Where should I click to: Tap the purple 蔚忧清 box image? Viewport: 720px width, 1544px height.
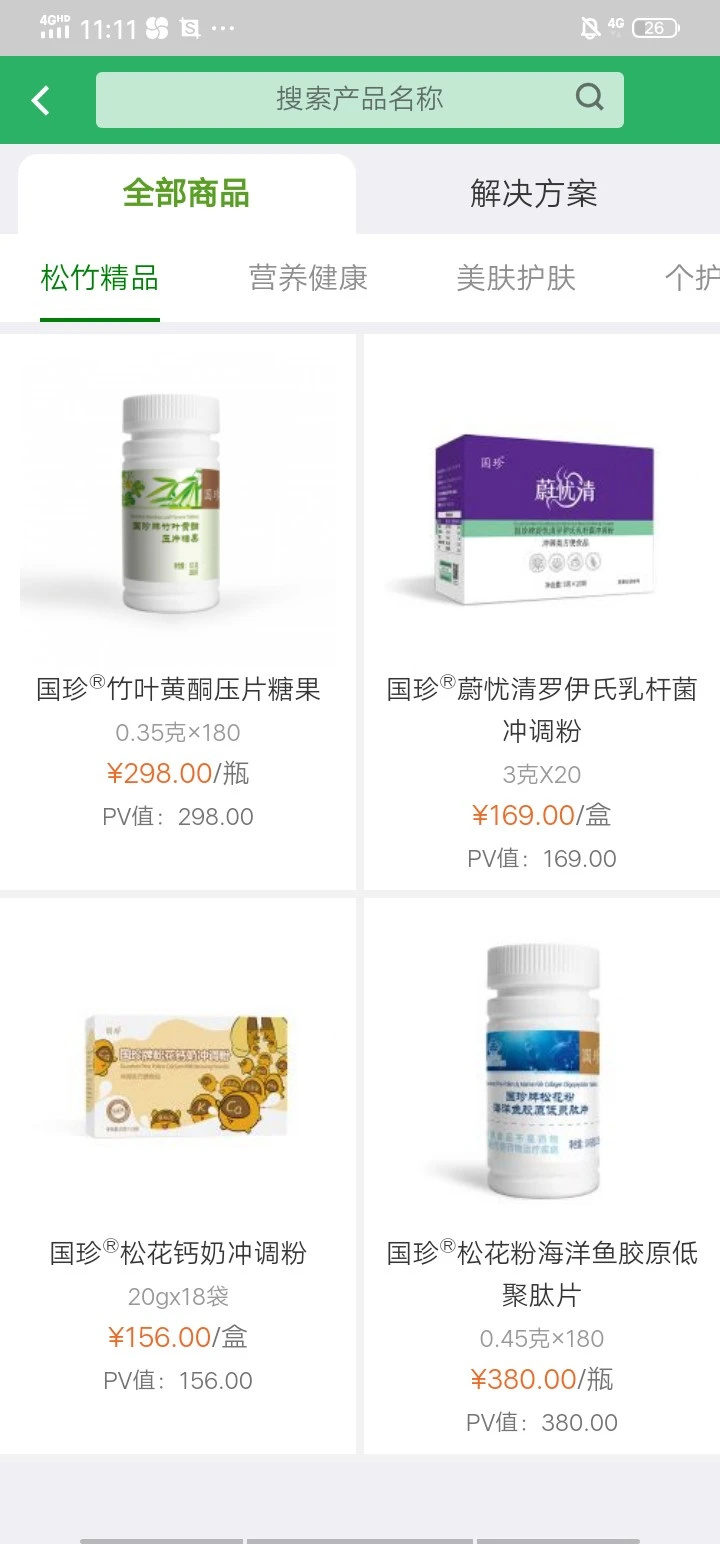coord(541,512)
